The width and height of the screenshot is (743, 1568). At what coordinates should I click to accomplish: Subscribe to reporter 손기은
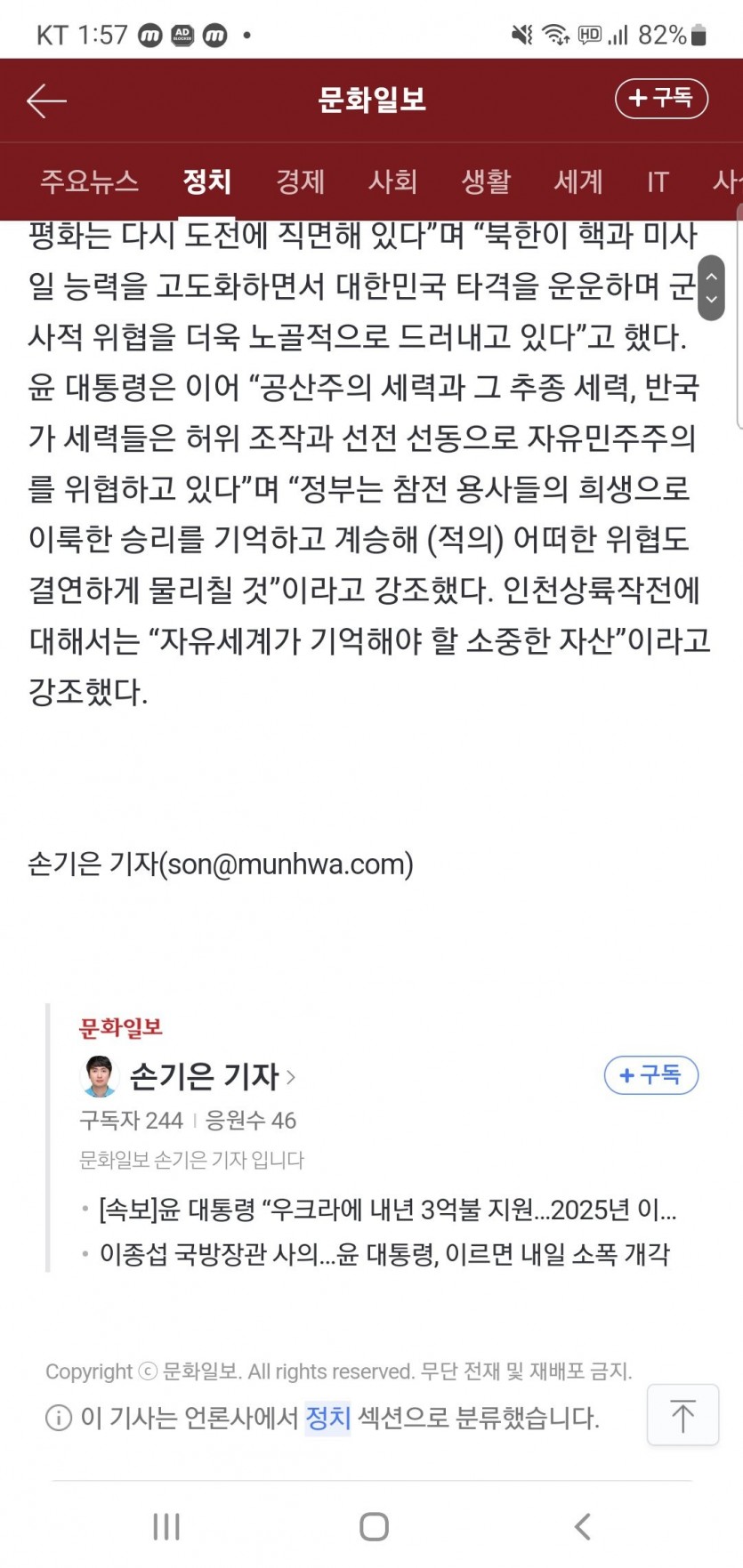[650, 1075]
